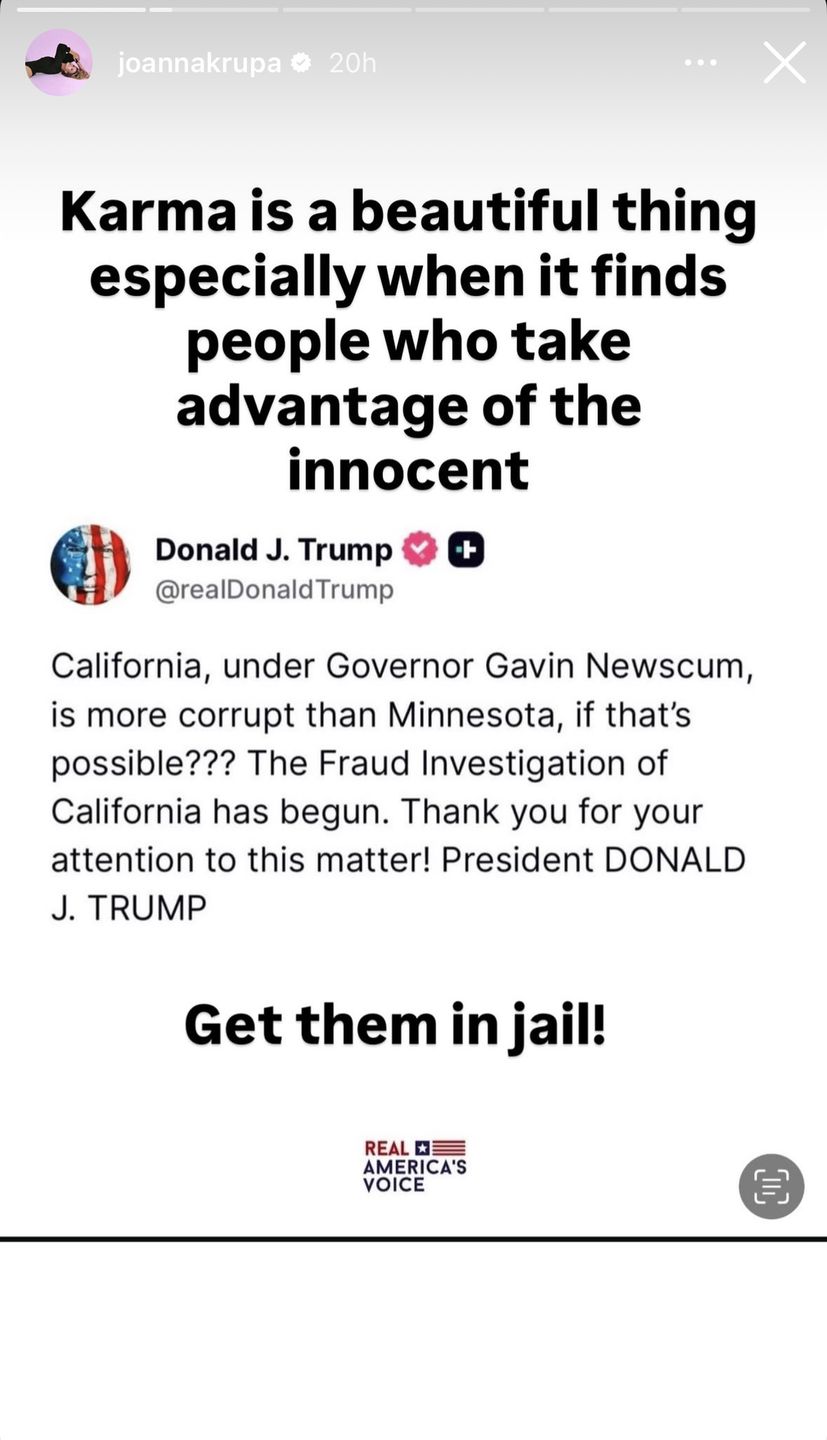Open joannakrupa's profile picture

[58, 62]
